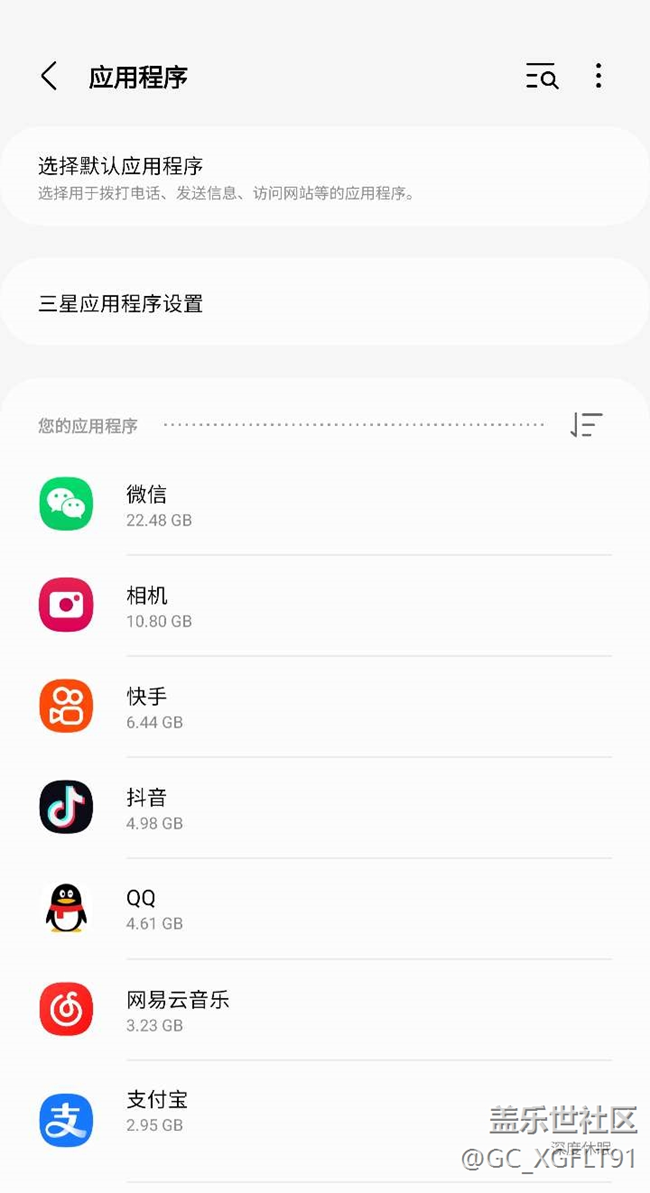Select the 快手 app entry

tap(325, 707)
